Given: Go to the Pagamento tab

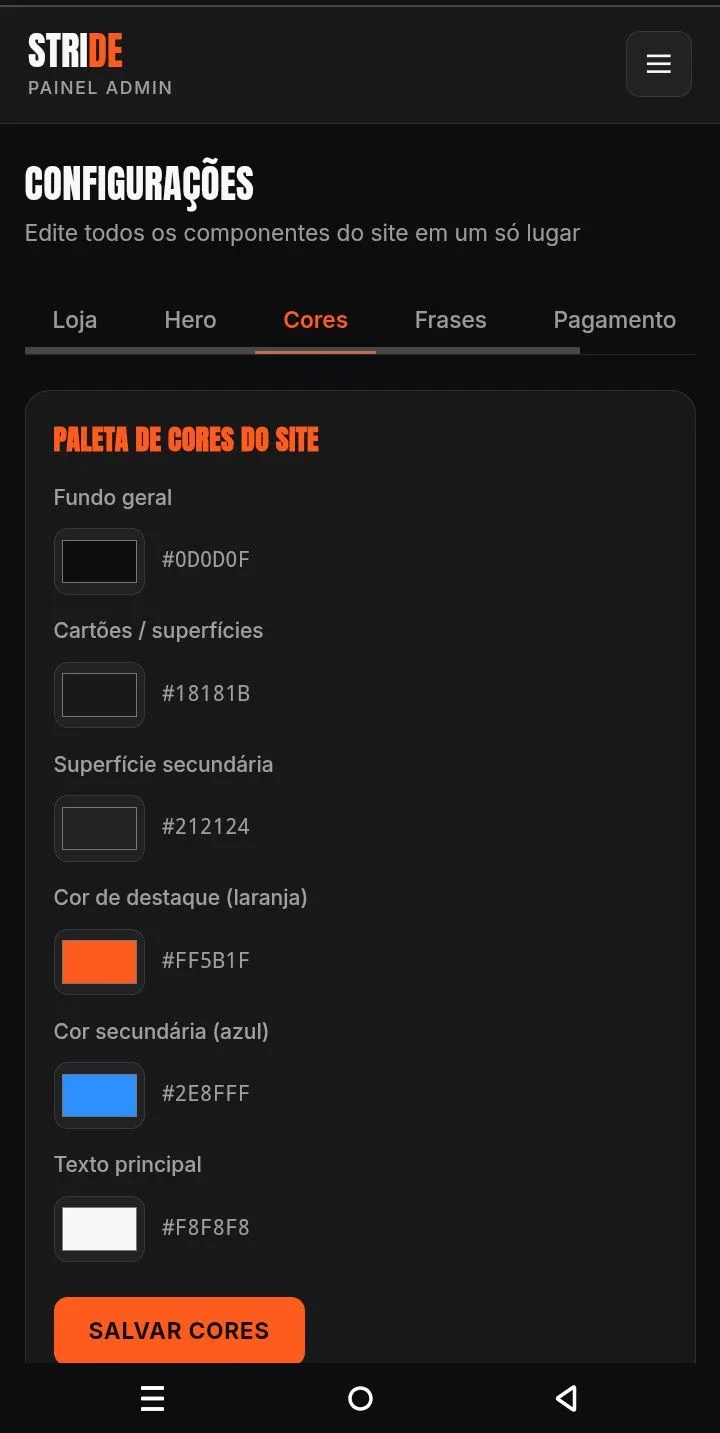Looking at the screenshot, I should 614,320.
